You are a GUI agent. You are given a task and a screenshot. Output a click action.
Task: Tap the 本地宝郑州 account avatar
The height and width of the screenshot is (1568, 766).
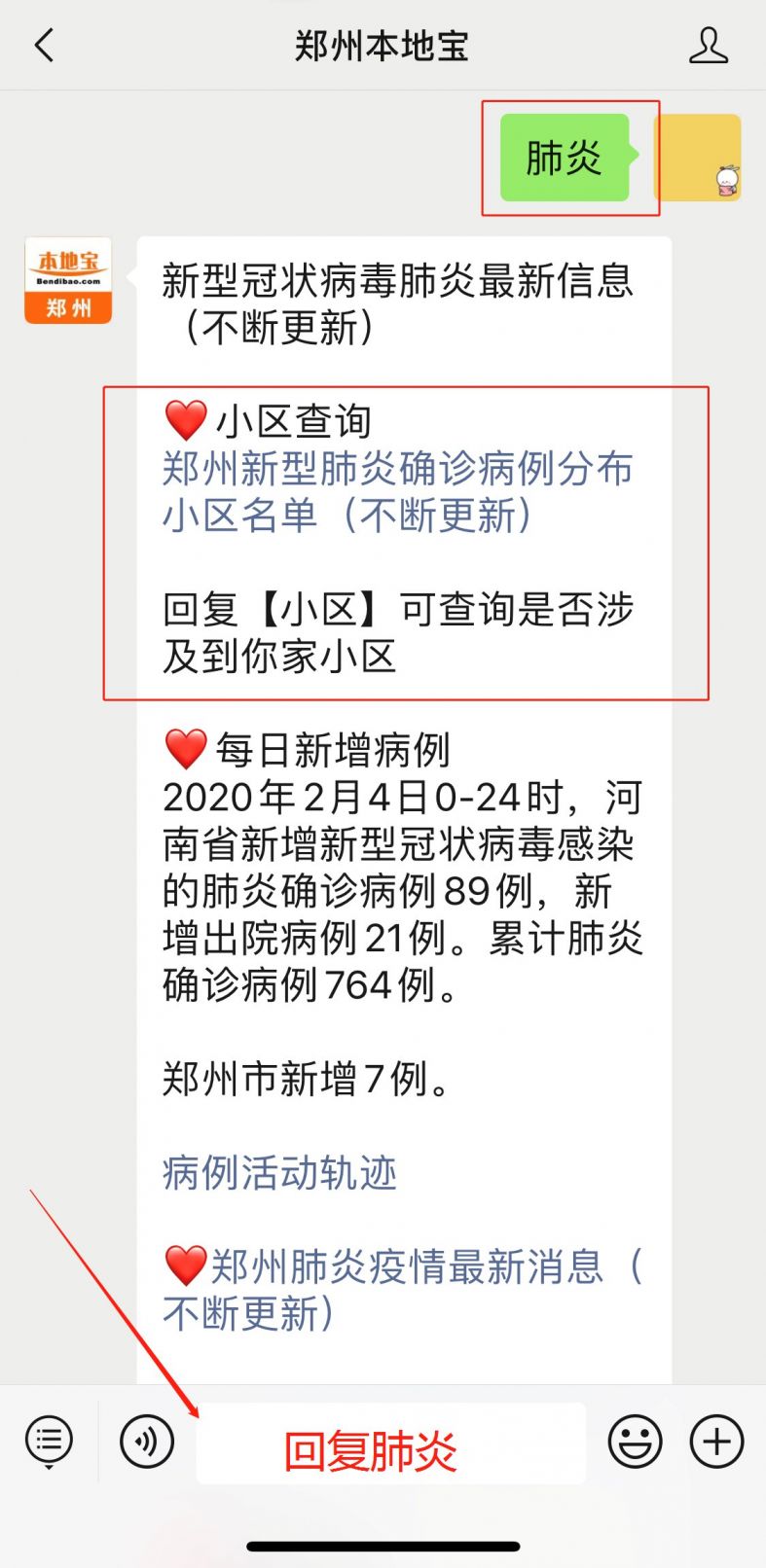[66, 281]
